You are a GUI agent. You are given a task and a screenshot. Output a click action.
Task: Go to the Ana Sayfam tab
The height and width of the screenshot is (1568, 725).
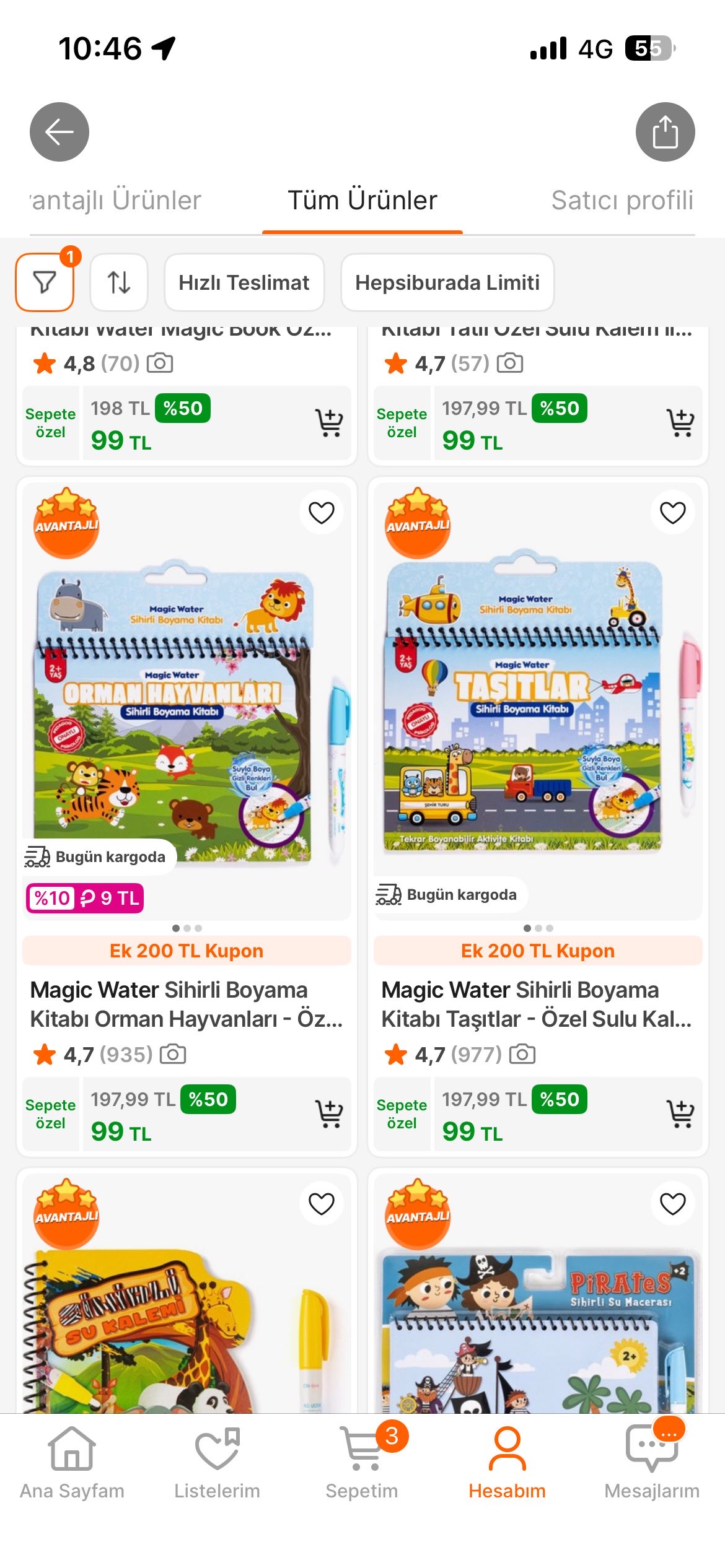coord(72,1463)
